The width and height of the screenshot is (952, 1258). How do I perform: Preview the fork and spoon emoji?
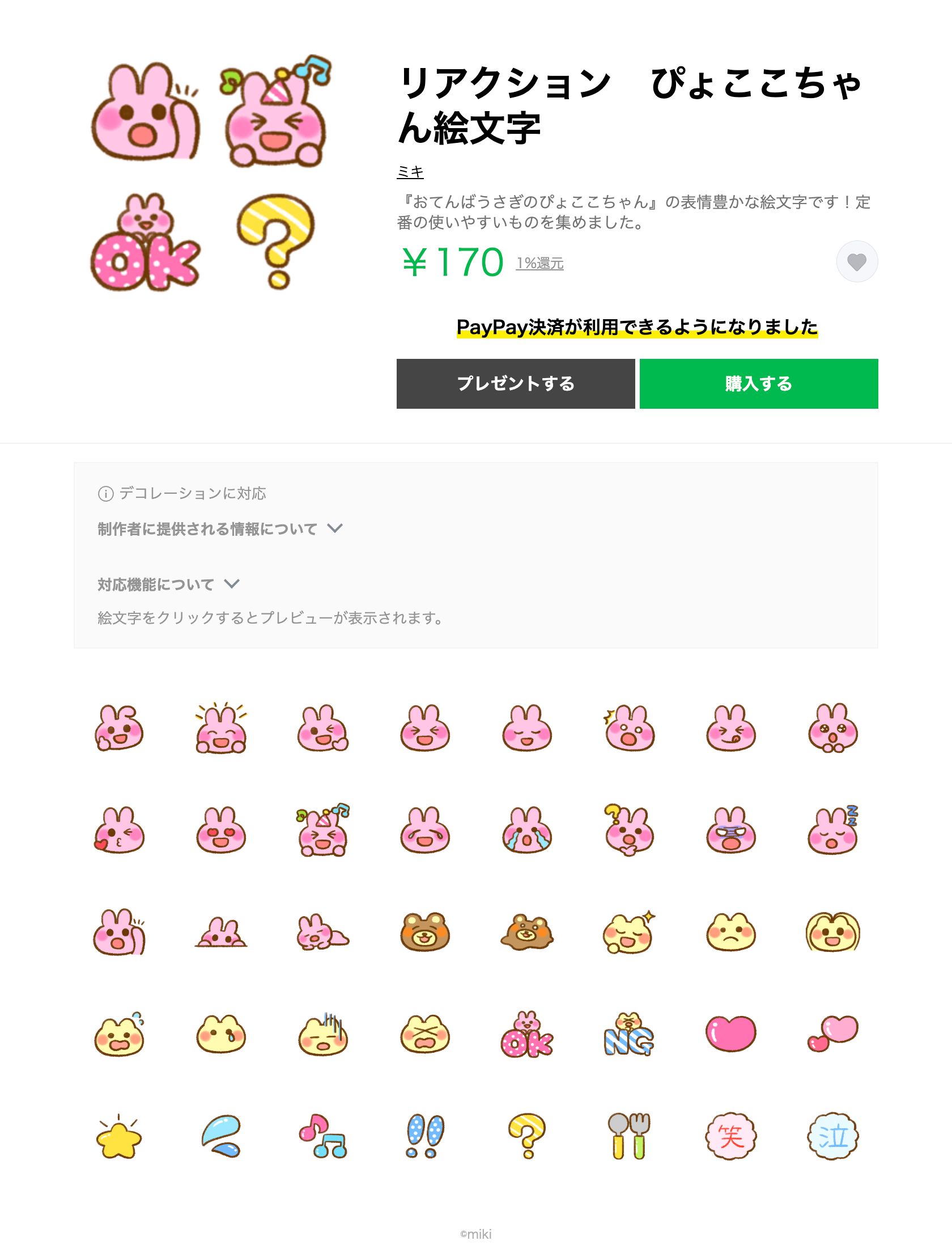pyautogui.click(x=628, y=1137)
